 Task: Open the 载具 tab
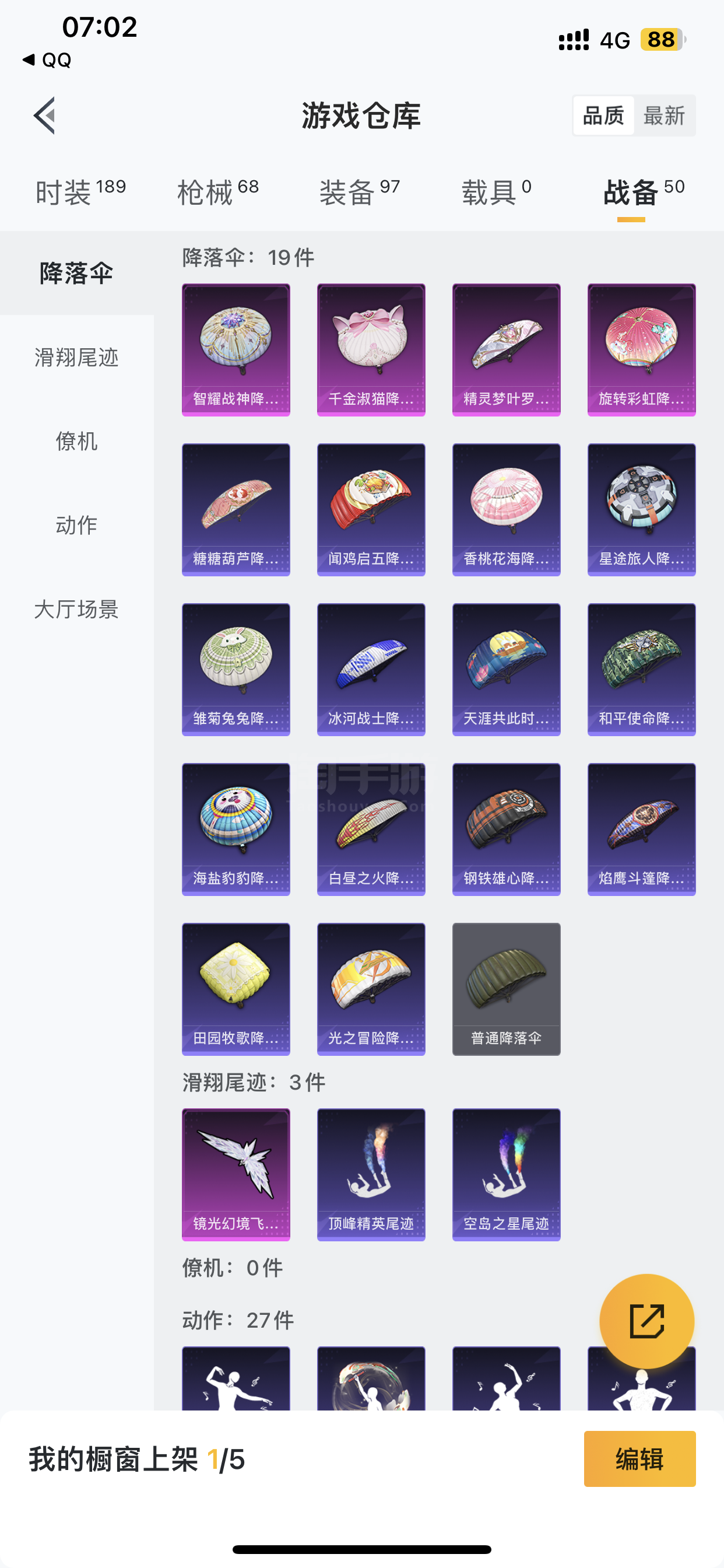tap(497, 192)
